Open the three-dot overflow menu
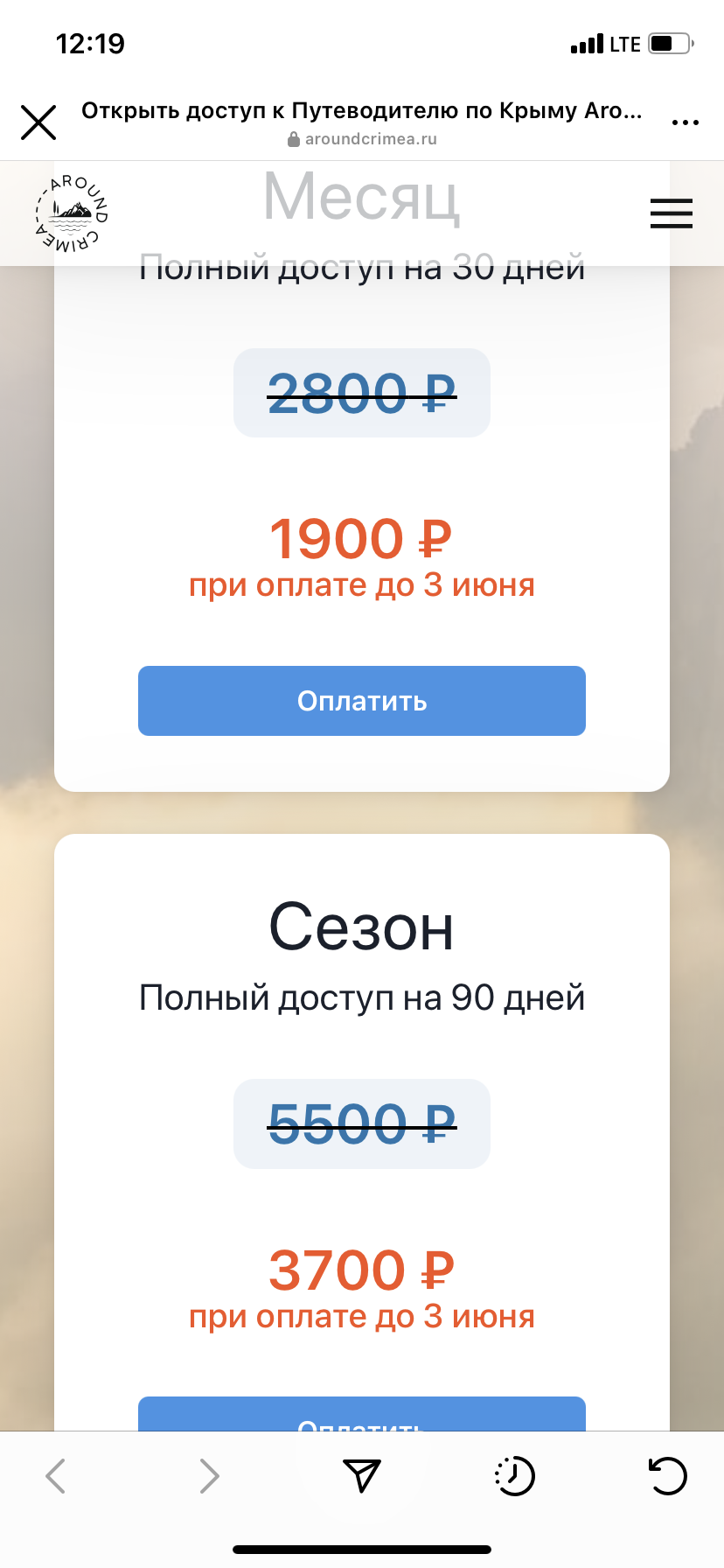724x1568 pixels. 685,122
